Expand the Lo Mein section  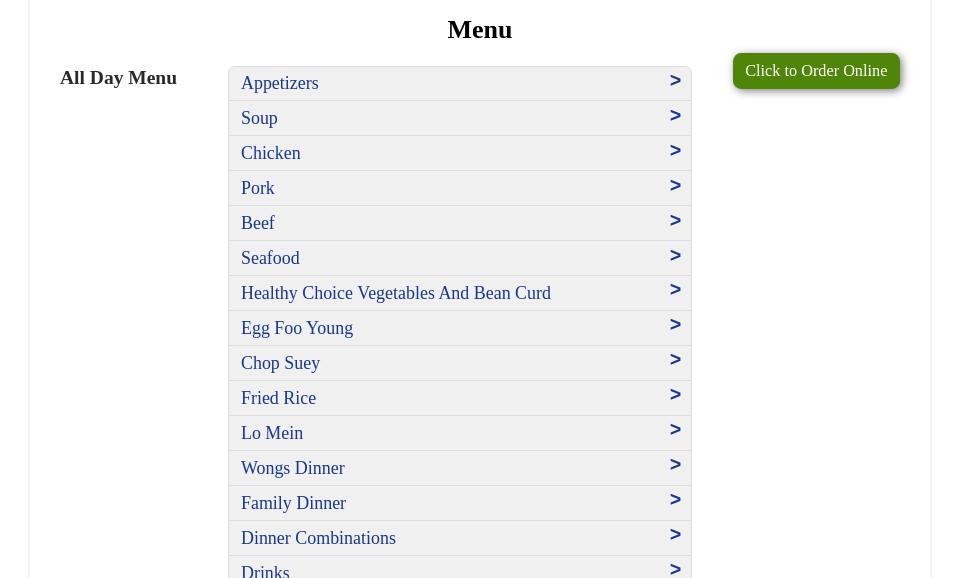coord(459,433)
